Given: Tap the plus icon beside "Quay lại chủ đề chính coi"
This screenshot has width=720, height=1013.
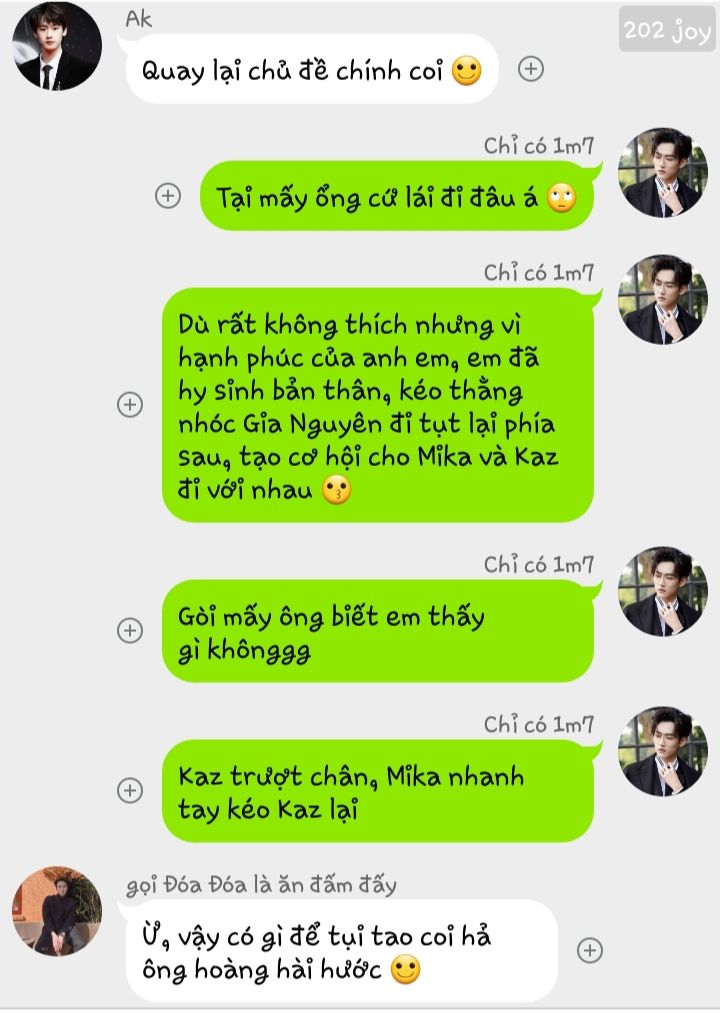Looking at the screenshot, I should (531, 69).
